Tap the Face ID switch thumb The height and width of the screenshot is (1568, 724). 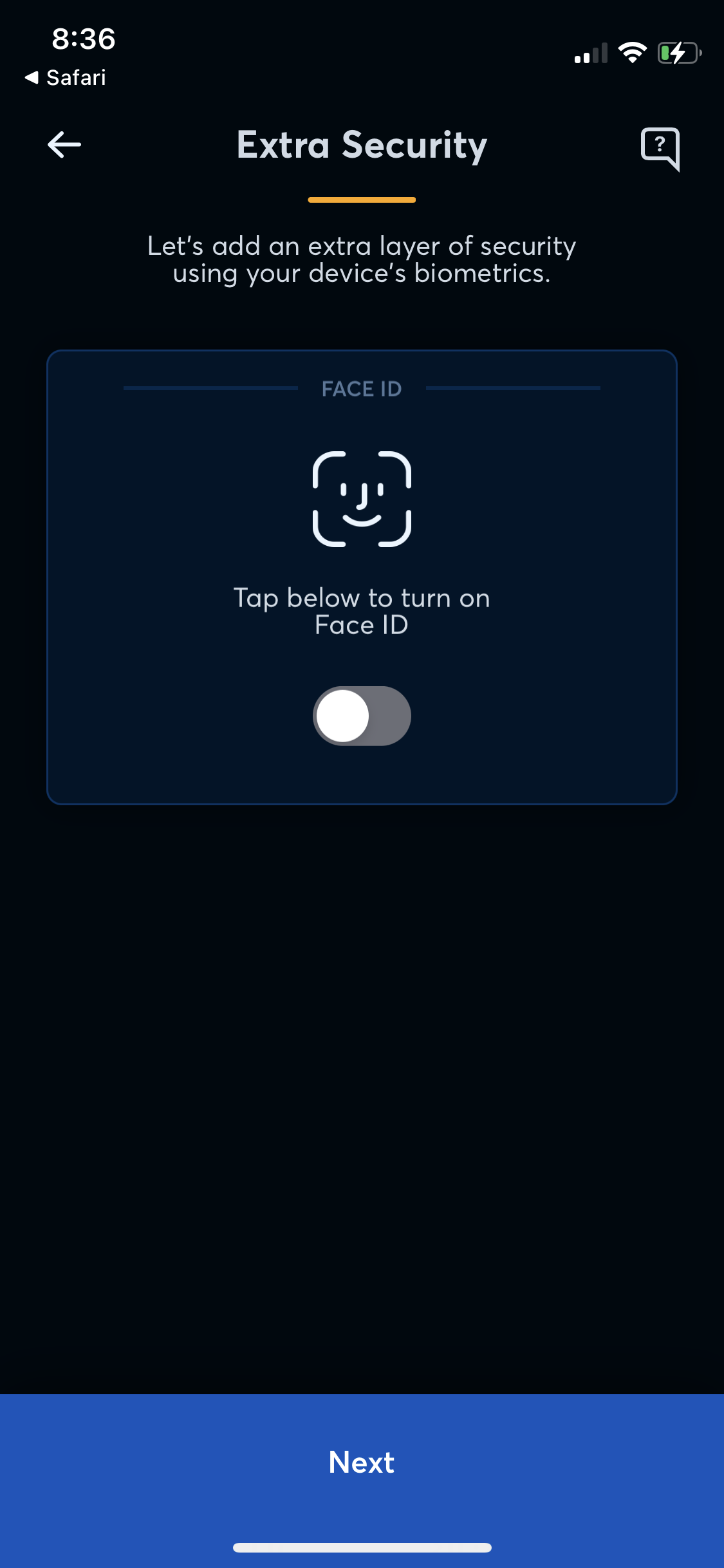[x=343, y=715]
